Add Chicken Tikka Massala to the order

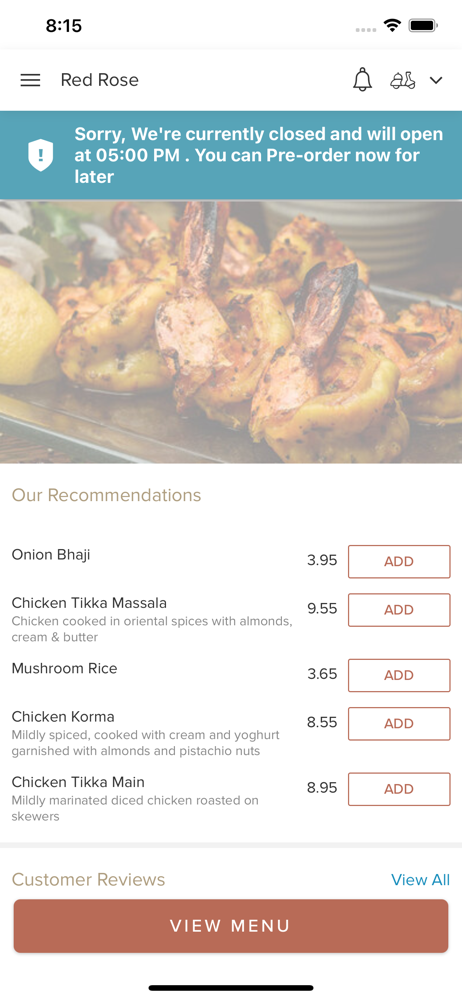click(399, 610)
